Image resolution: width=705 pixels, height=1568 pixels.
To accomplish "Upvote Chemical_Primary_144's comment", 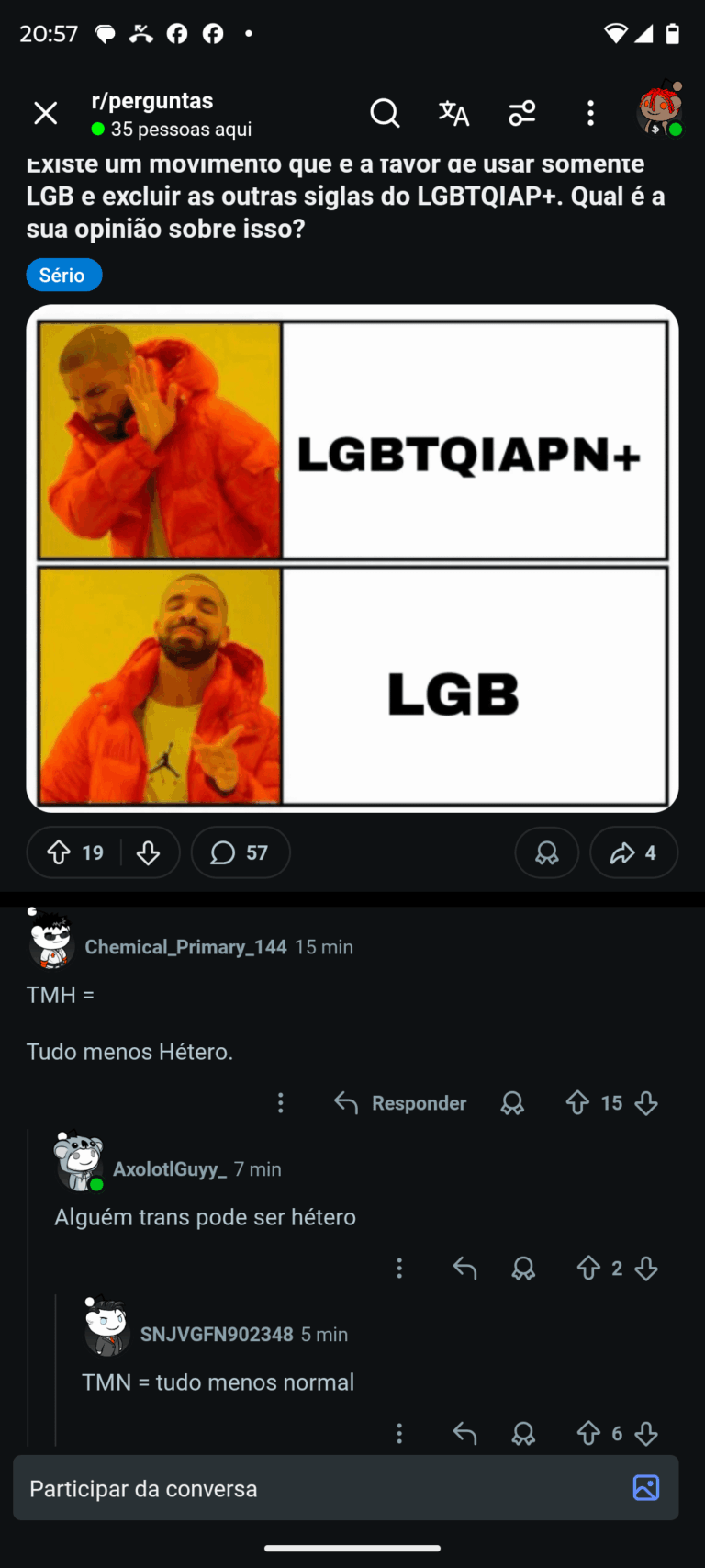I will coord(577,1103).
